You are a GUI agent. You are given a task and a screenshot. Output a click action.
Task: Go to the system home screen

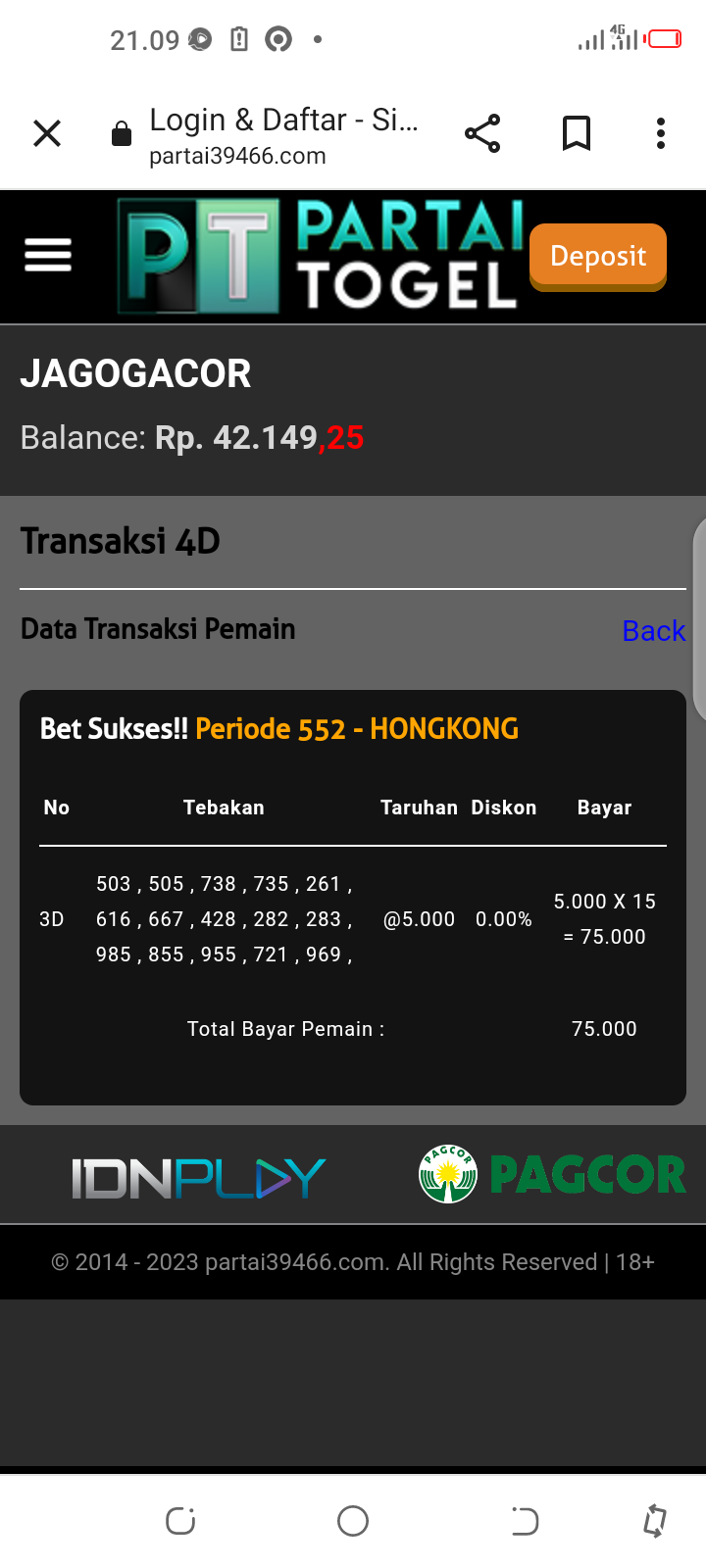click(x=353, y=1521)
